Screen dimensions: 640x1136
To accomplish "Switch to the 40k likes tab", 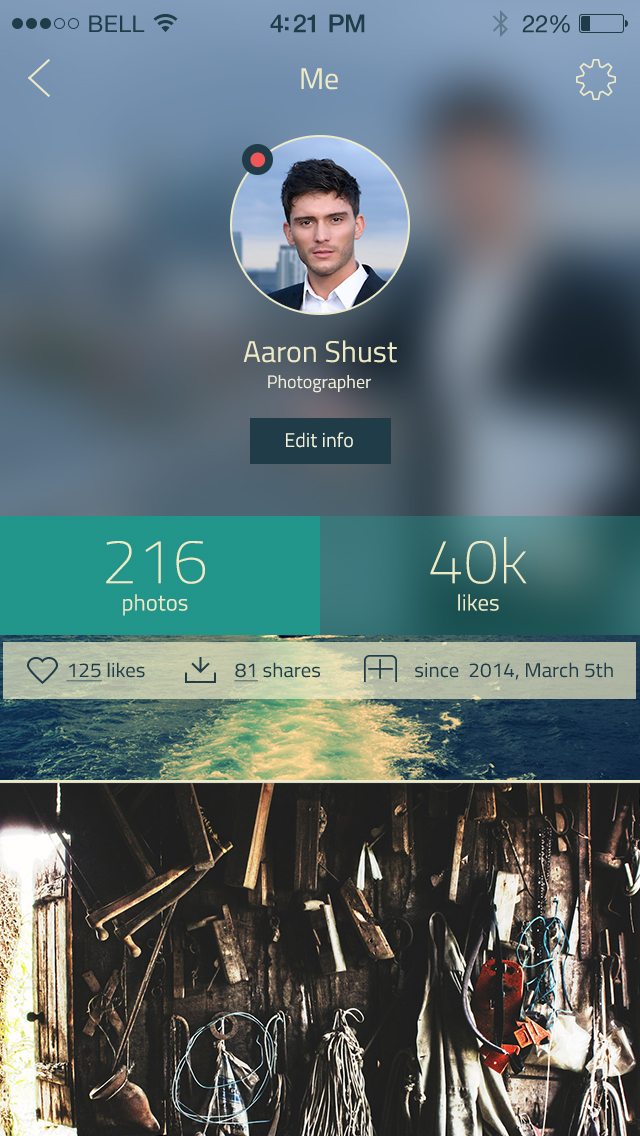I will (x=479, y=575).
